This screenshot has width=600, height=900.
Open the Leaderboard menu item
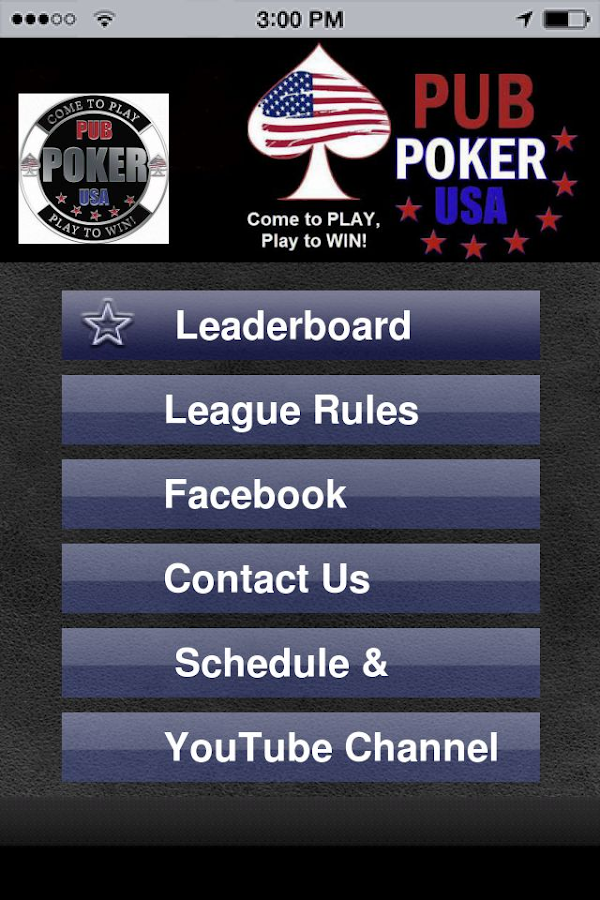(300, 326)
